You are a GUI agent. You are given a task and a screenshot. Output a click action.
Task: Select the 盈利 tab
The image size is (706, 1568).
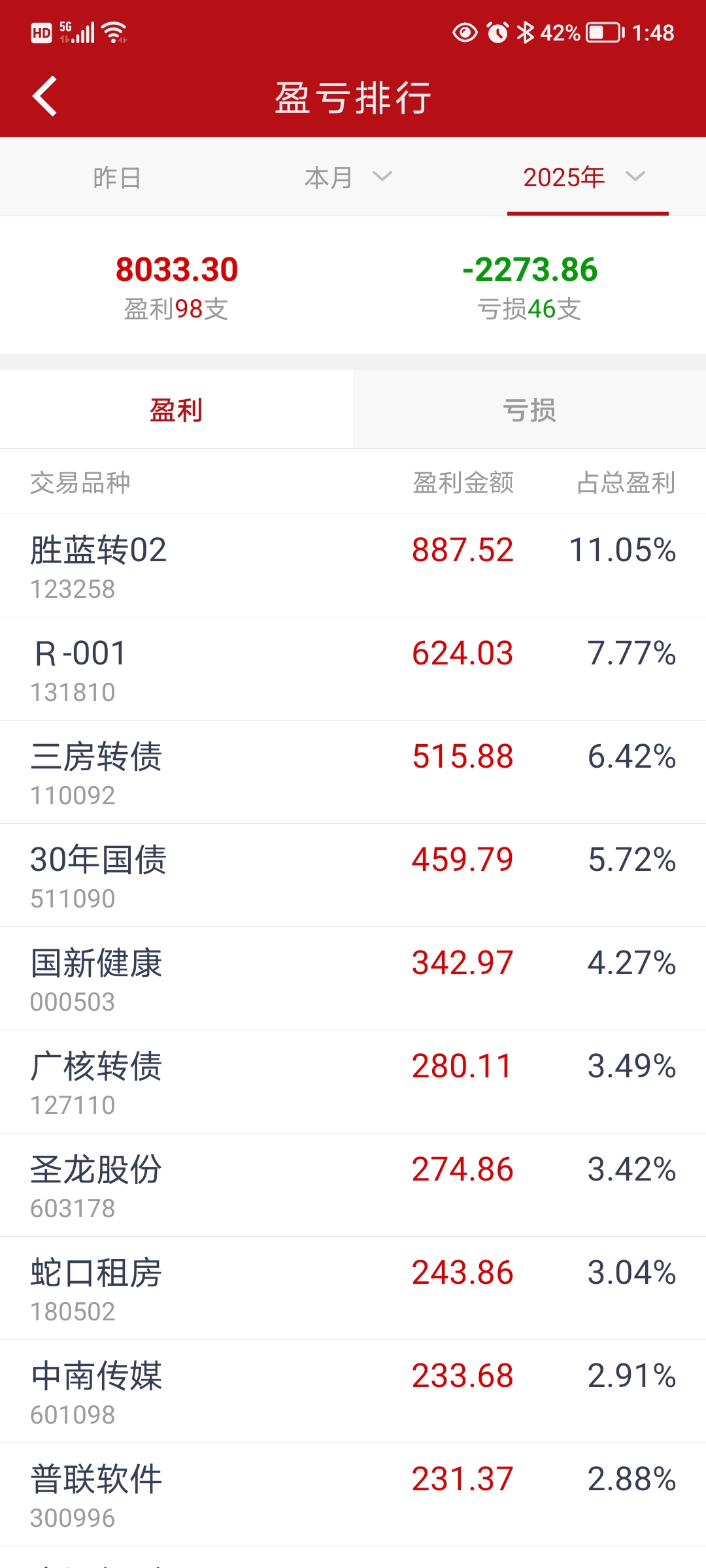point(176,410)
